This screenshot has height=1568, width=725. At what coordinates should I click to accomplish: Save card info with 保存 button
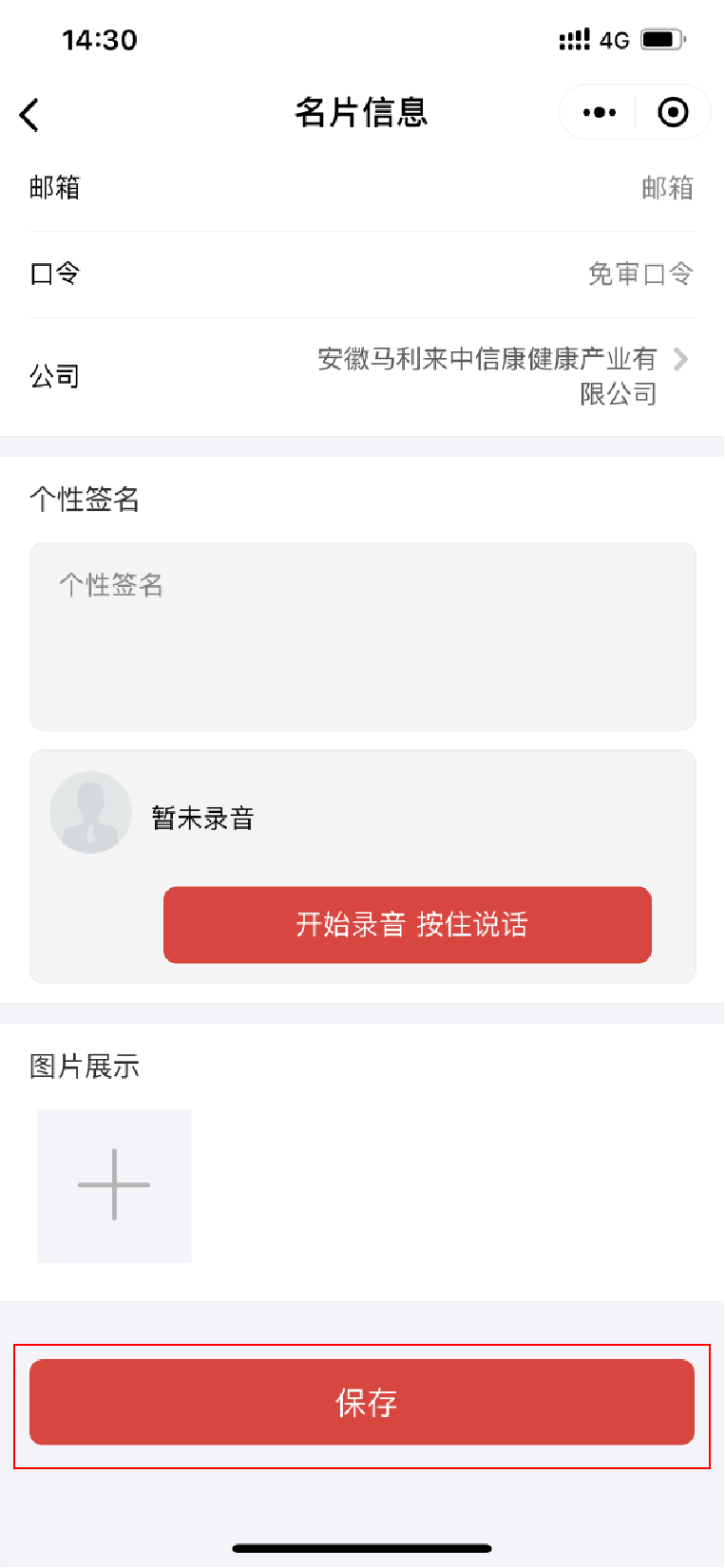point(362,1402)
